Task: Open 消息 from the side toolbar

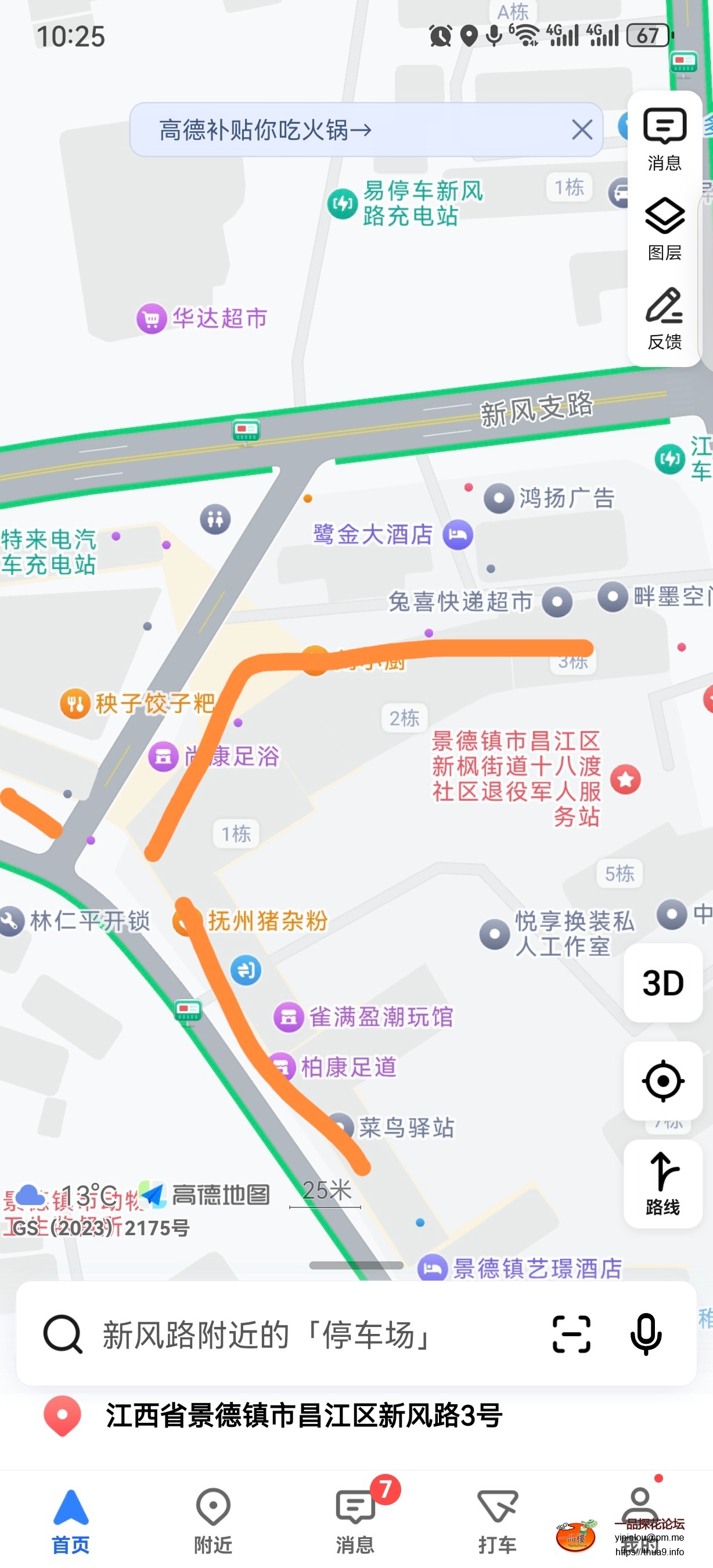Action: coord(664,139)
